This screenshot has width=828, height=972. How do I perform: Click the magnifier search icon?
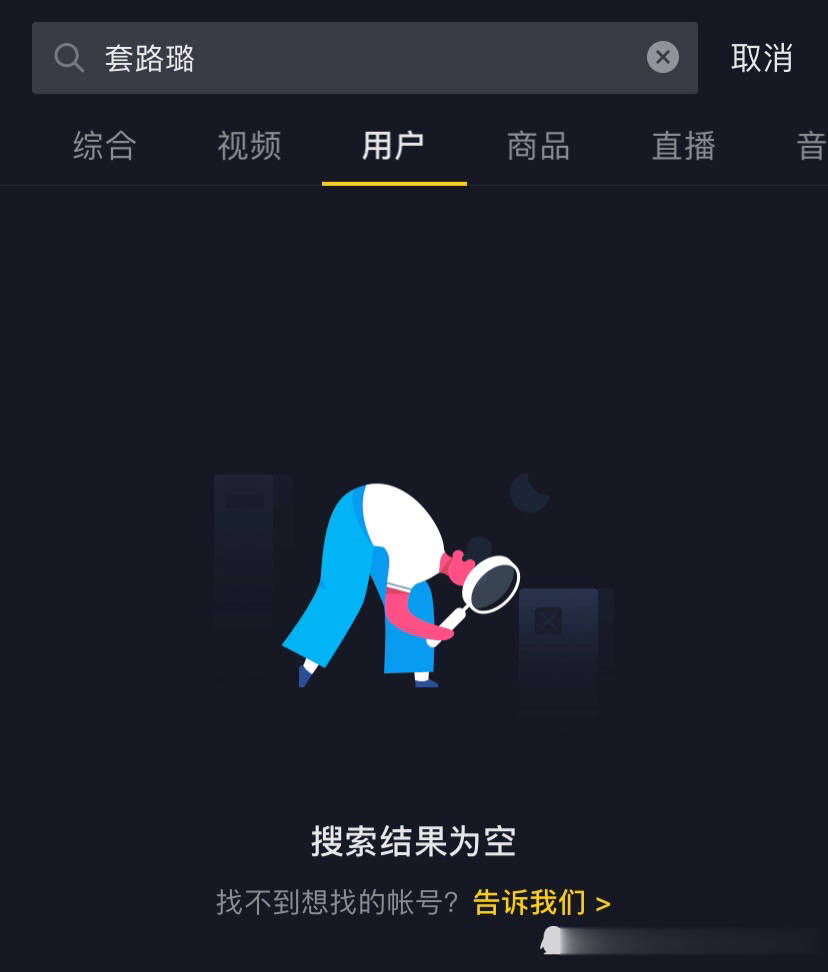pos(68,57)
